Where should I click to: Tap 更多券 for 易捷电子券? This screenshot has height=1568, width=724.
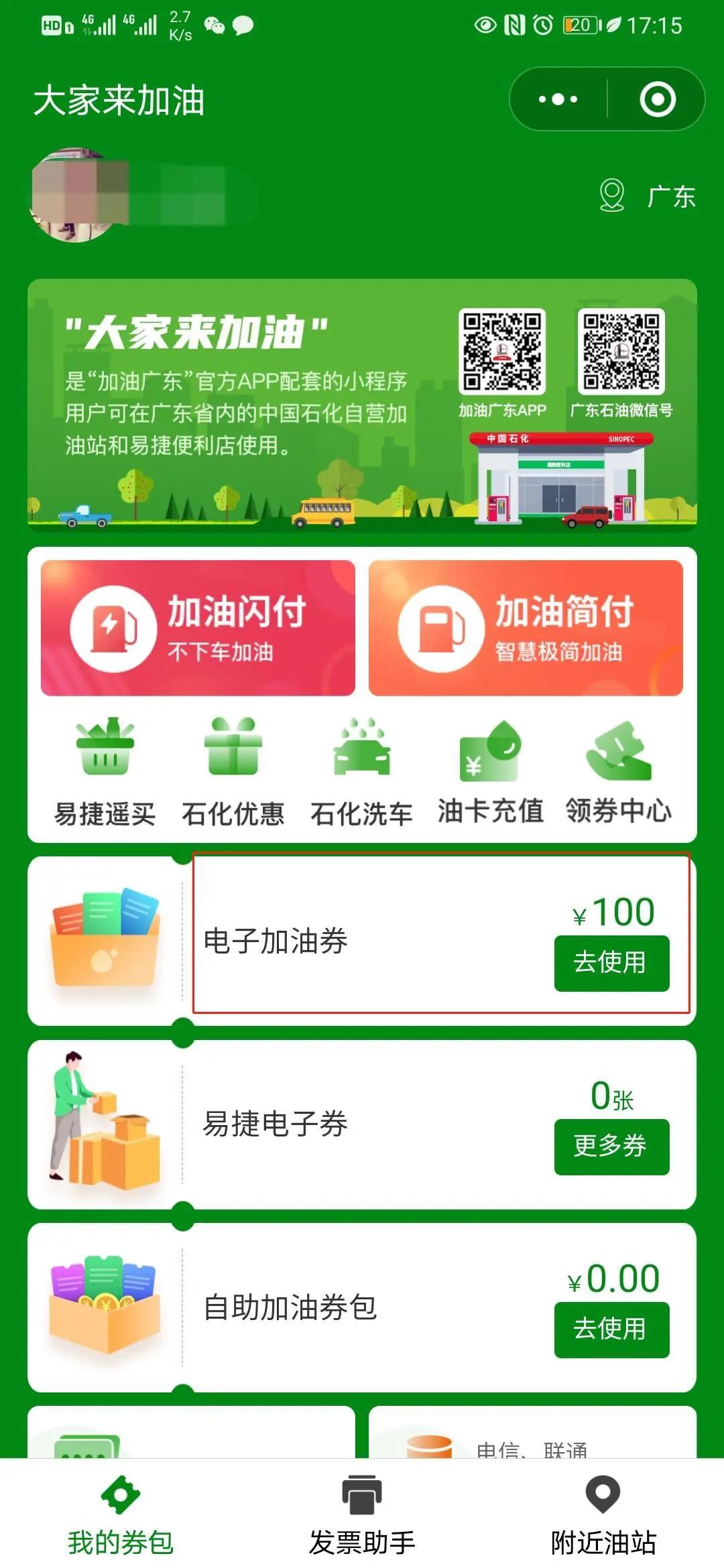pos(611,1147)
